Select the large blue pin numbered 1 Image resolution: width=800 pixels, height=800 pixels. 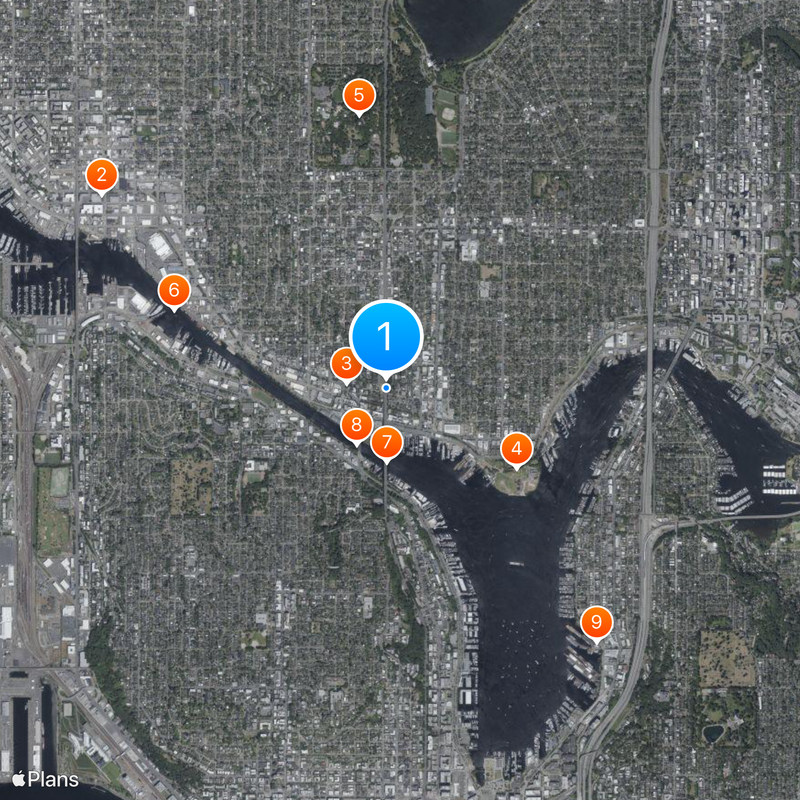(386, 338)
